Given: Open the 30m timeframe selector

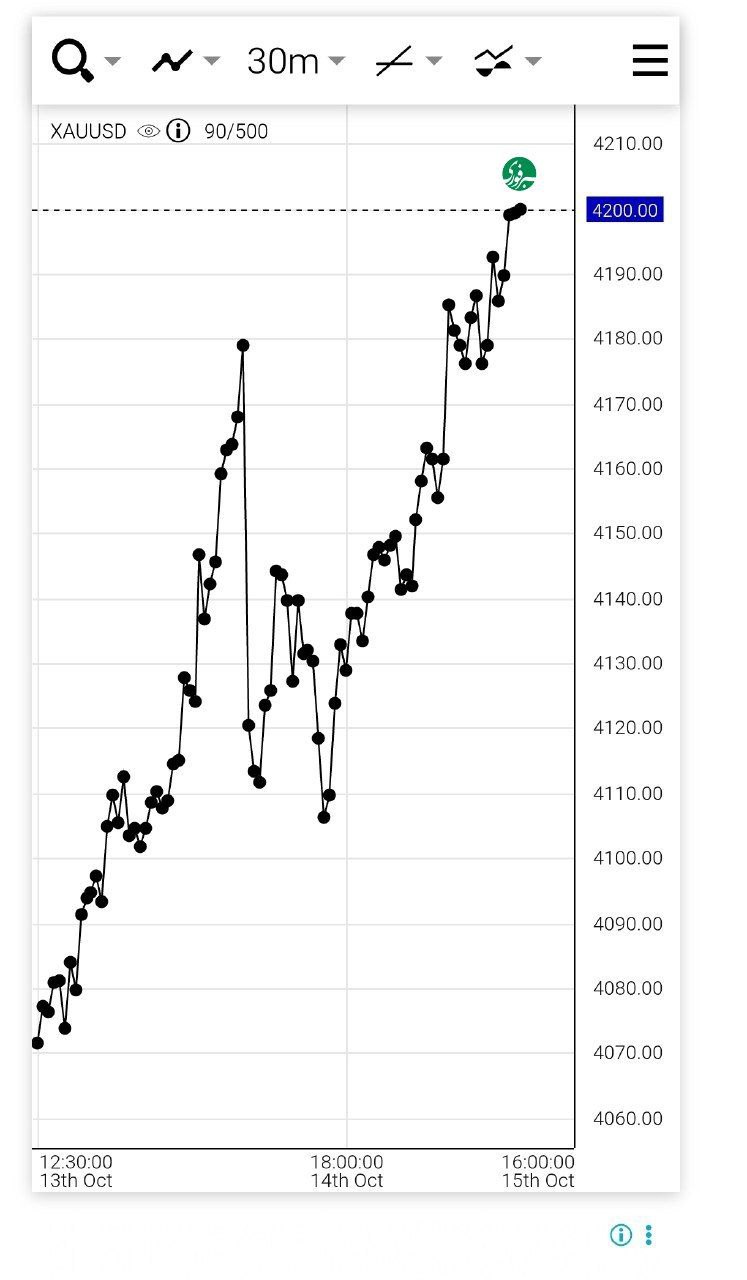Looking at the screenshot, I should click(x=295, y=61).
